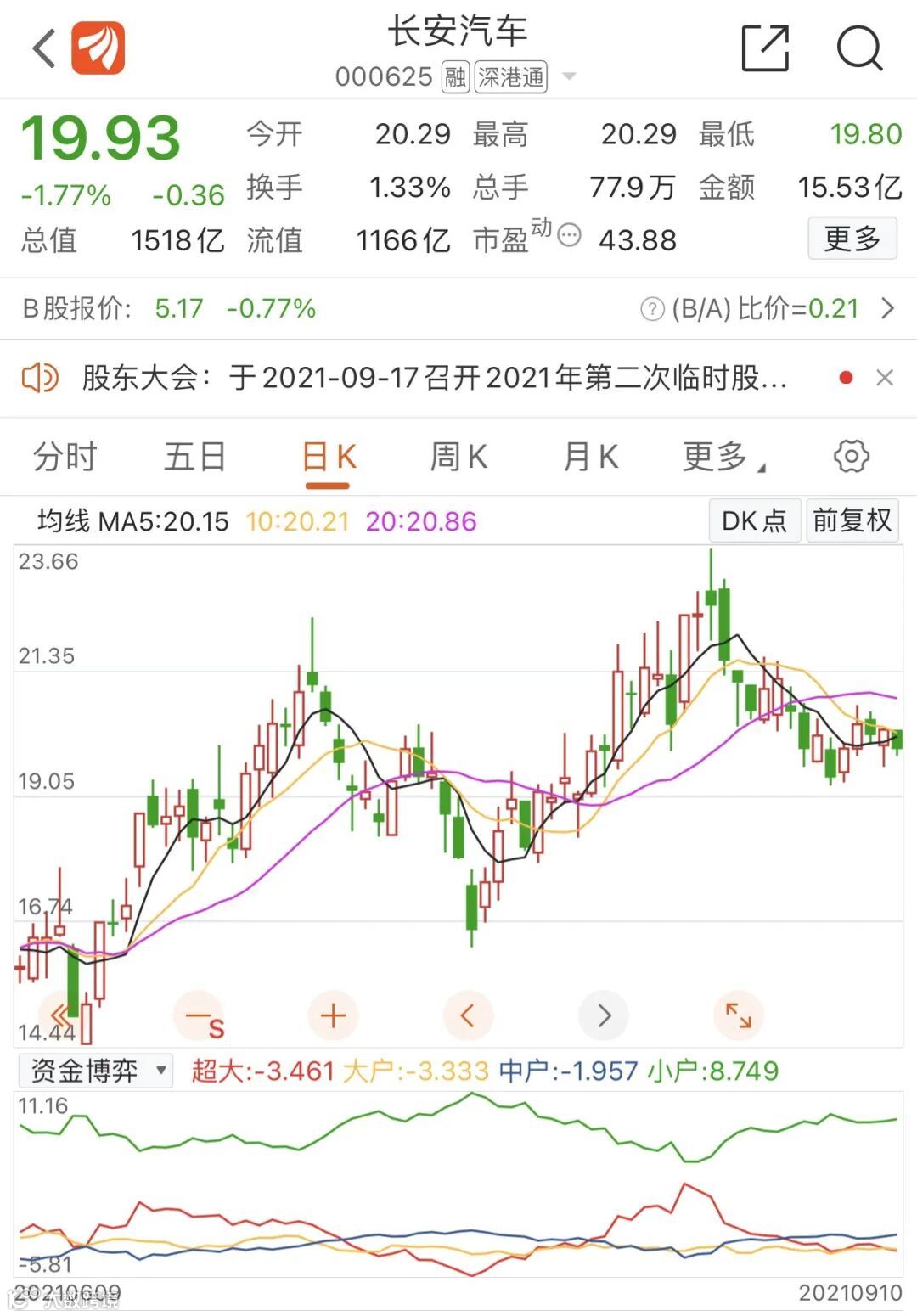
Task: Tap the 前复权 adjustment button
Action: click(x=852, y=520)
